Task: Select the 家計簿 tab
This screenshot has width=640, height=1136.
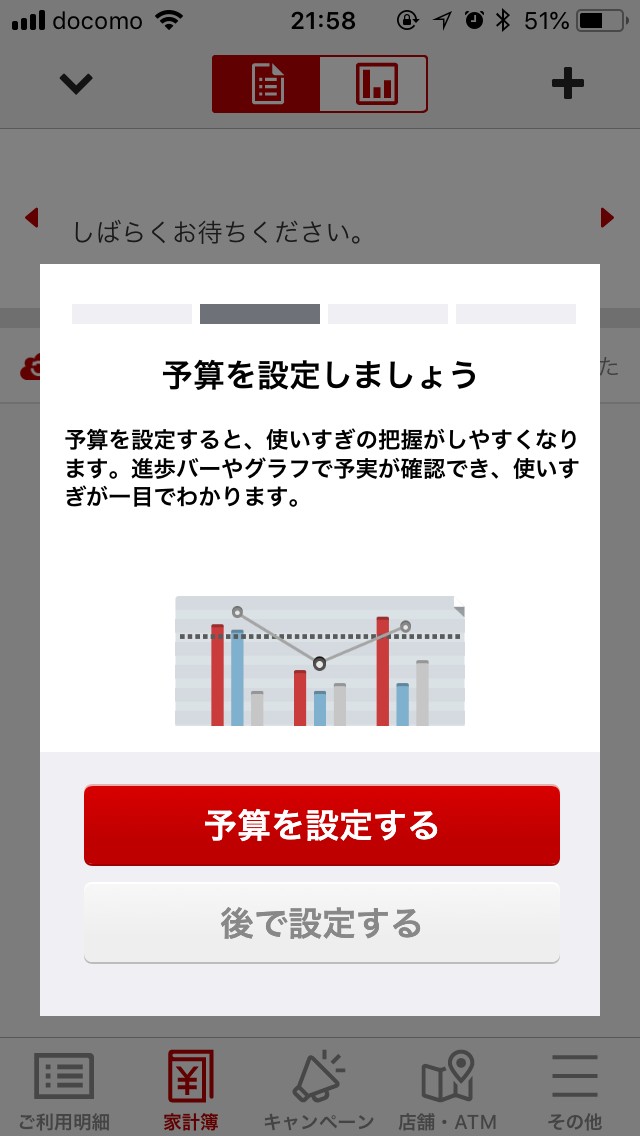Action: point(191,1090)
